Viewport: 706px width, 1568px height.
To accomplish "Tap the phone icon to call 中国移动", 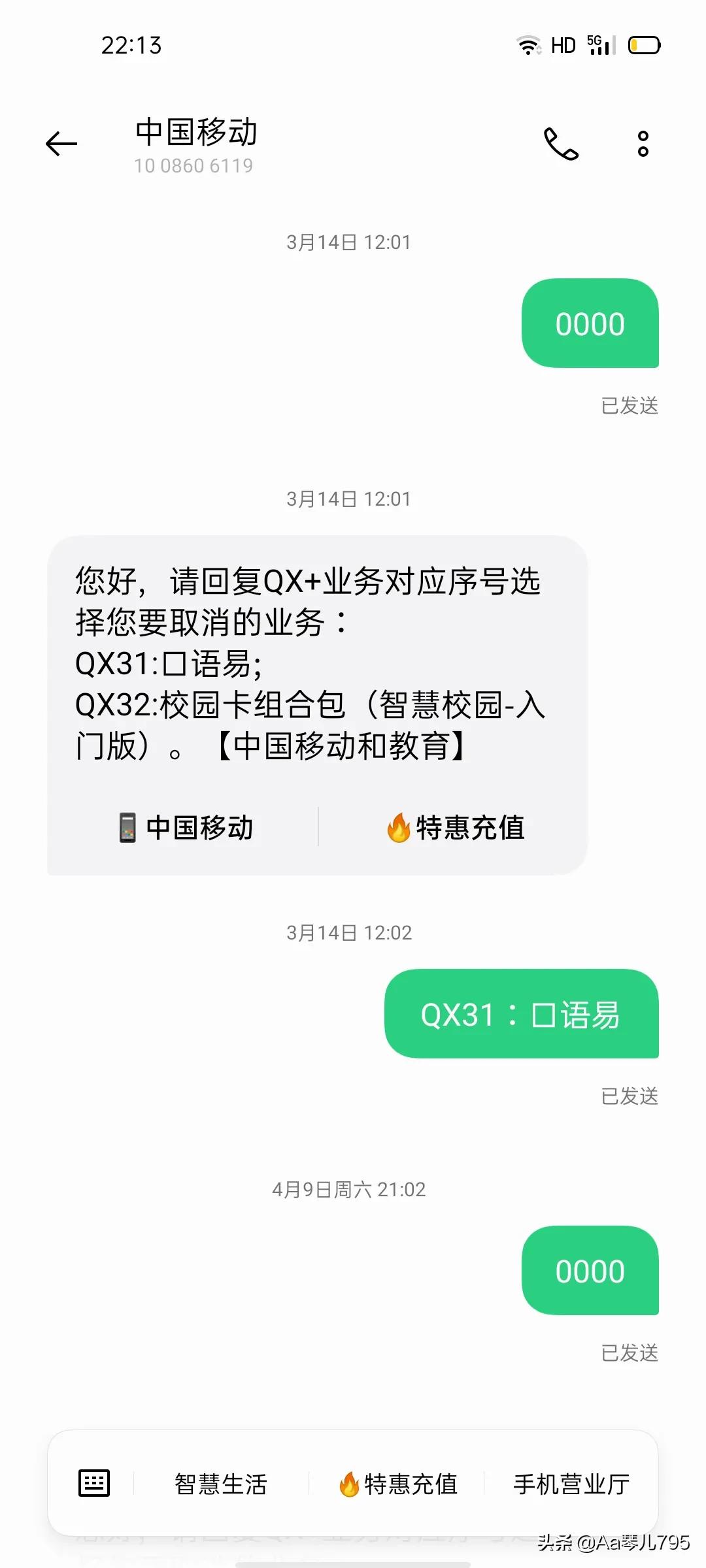I will tap(561, 142).
